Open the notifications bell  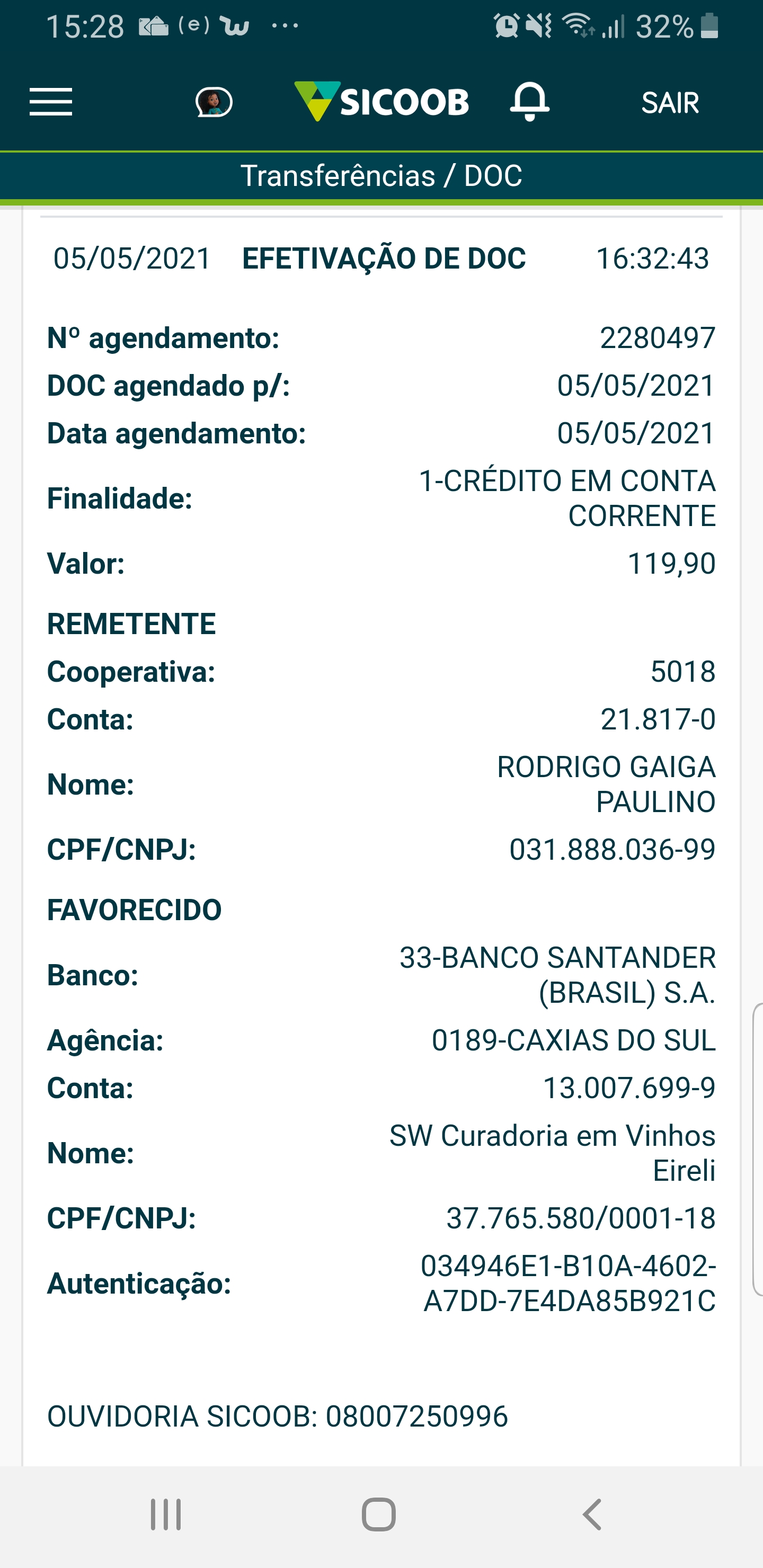click(530, 101)
